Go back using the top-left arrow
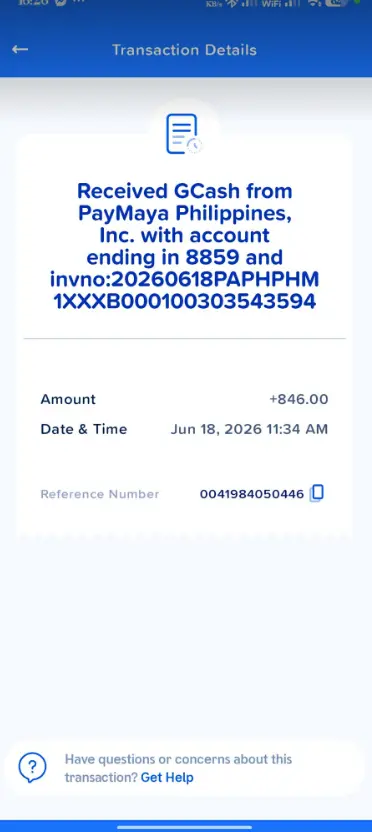The height and width of the screenshot is (832, 372). point(20,49)
